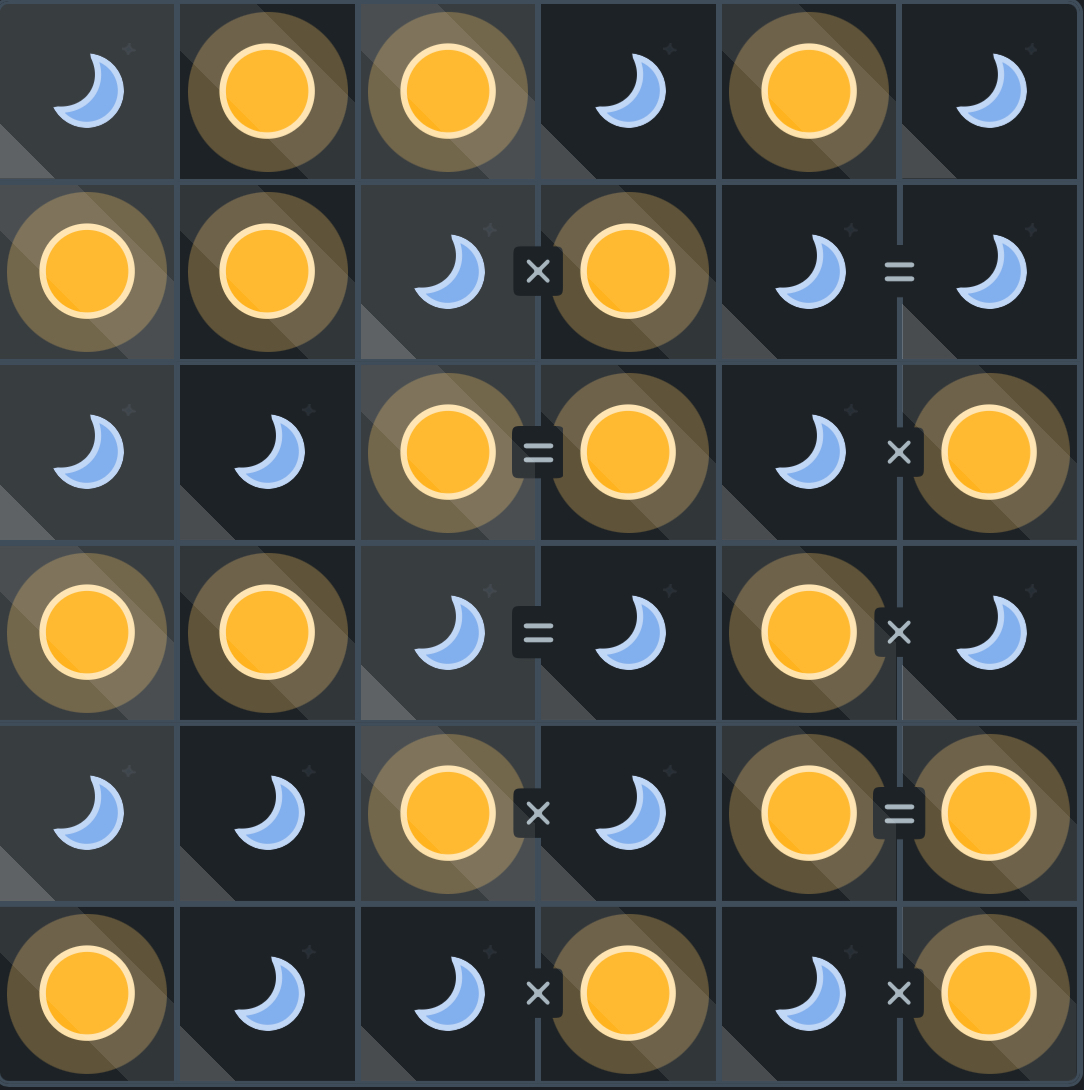Toggle the sun right of the row-three = marker
This screenshot has width=1084, height=1090.
point(629,452)
